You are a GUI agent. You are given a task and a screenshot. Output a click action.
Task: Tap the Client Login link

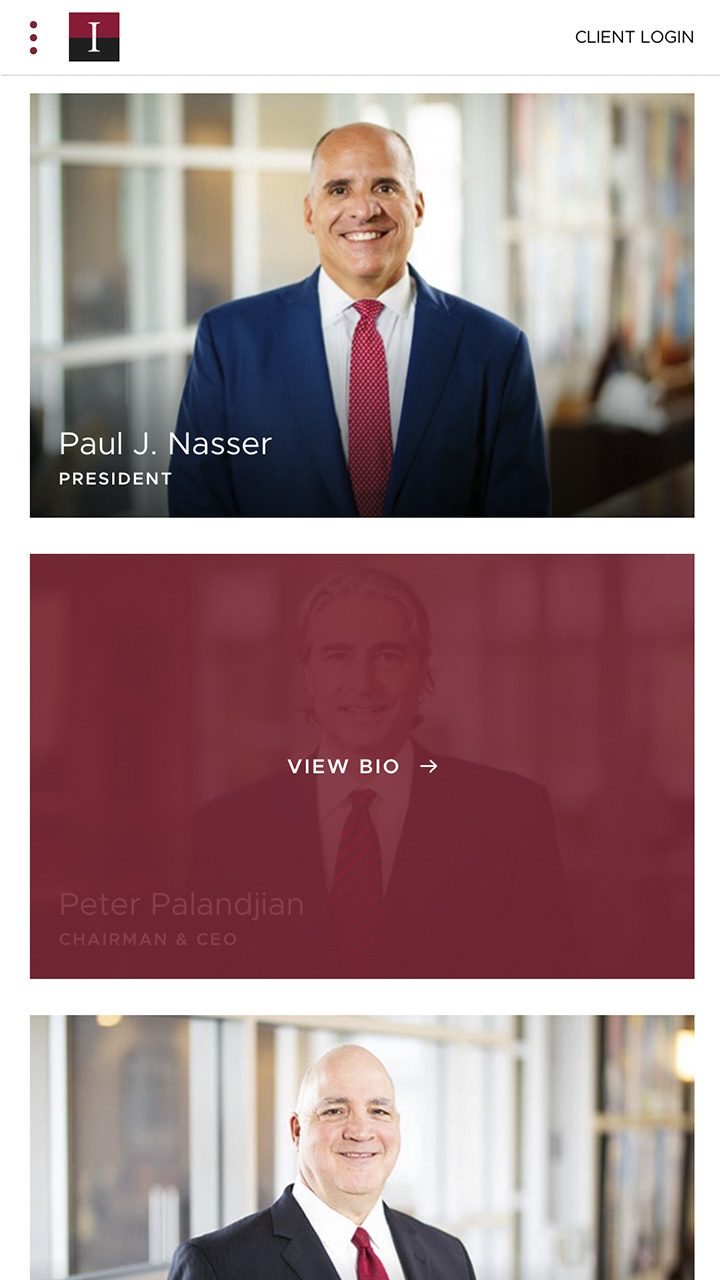633,37
